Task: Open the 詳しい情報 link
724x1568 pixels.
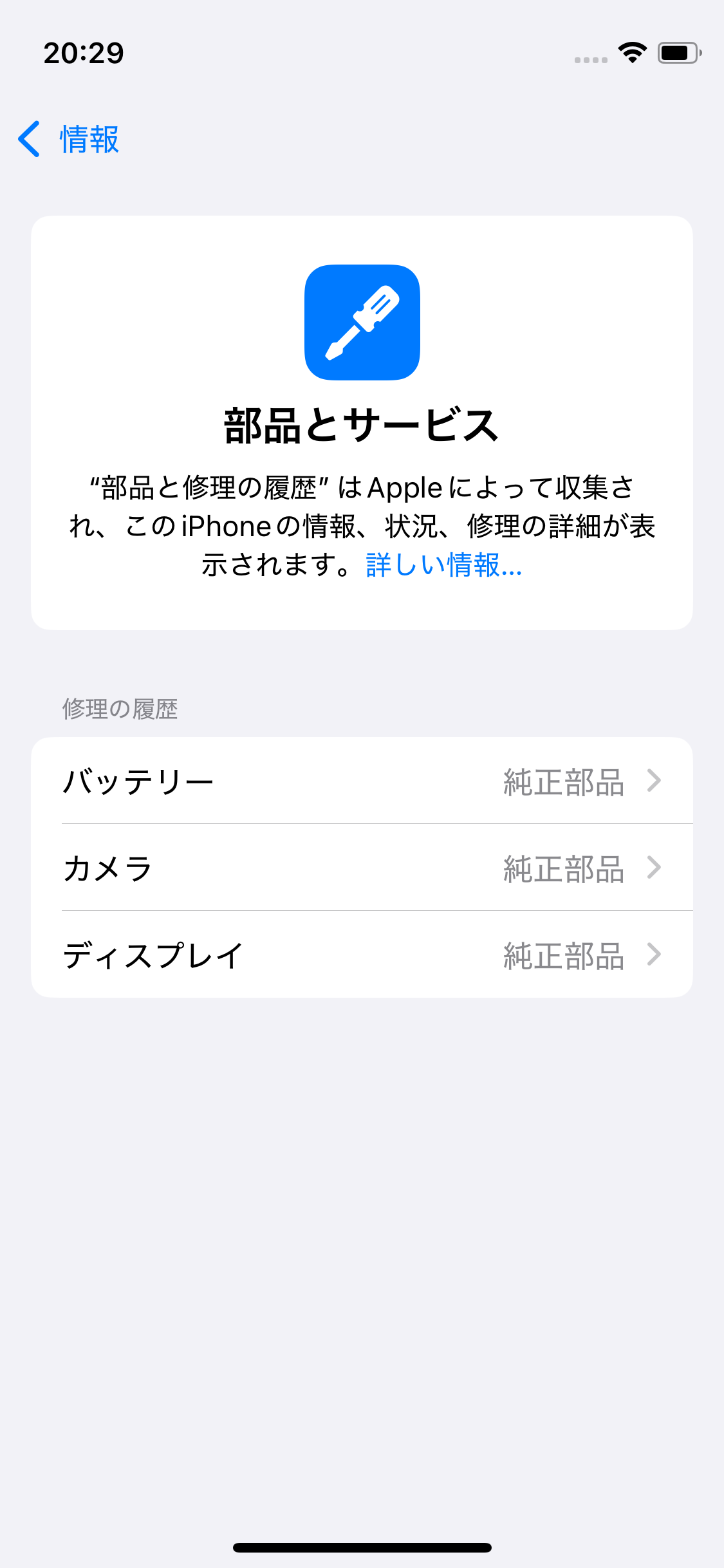Action: (443, 565)
